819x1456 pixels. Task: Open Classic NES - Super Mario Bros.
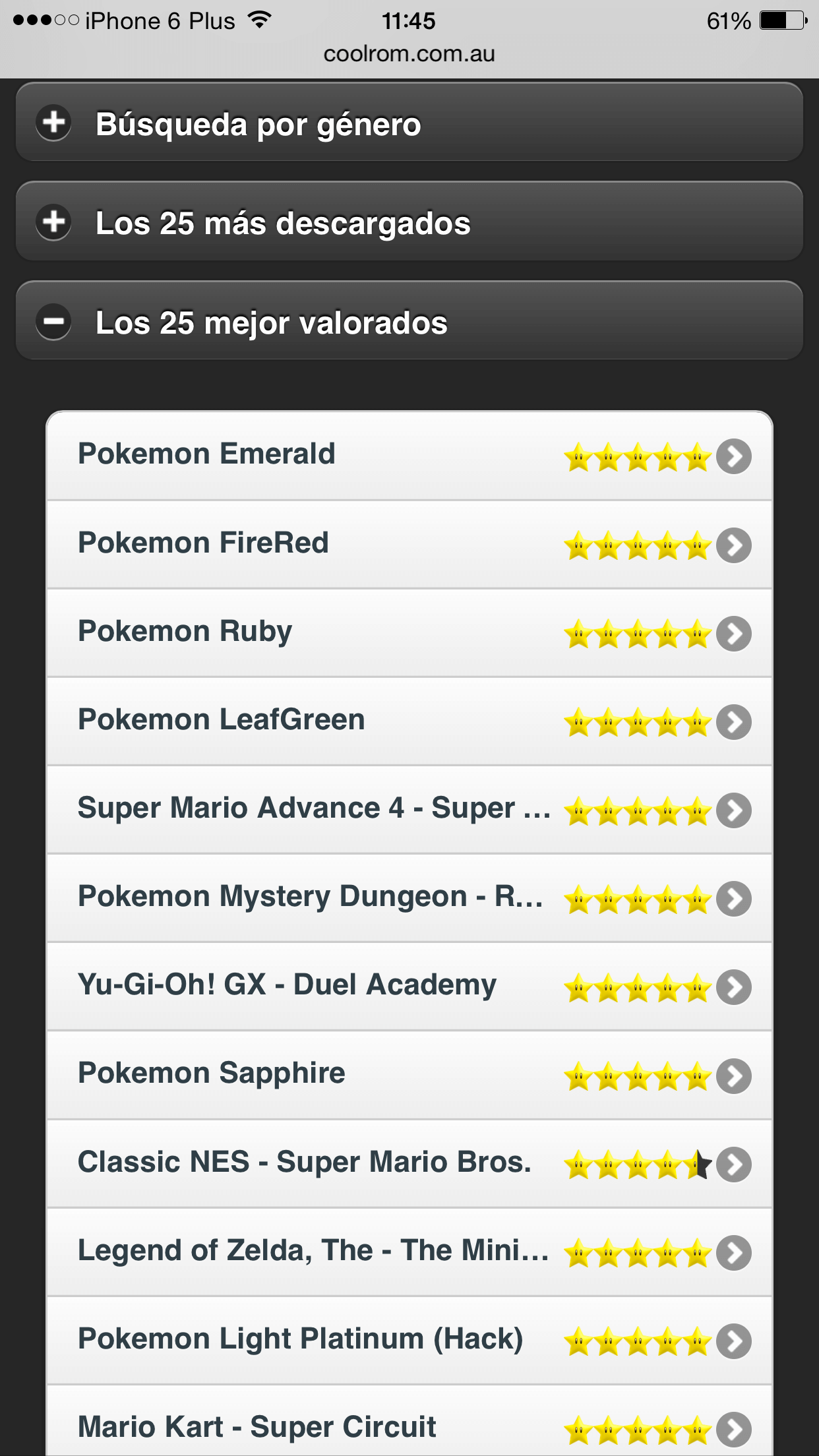(x=409, y=1163)
